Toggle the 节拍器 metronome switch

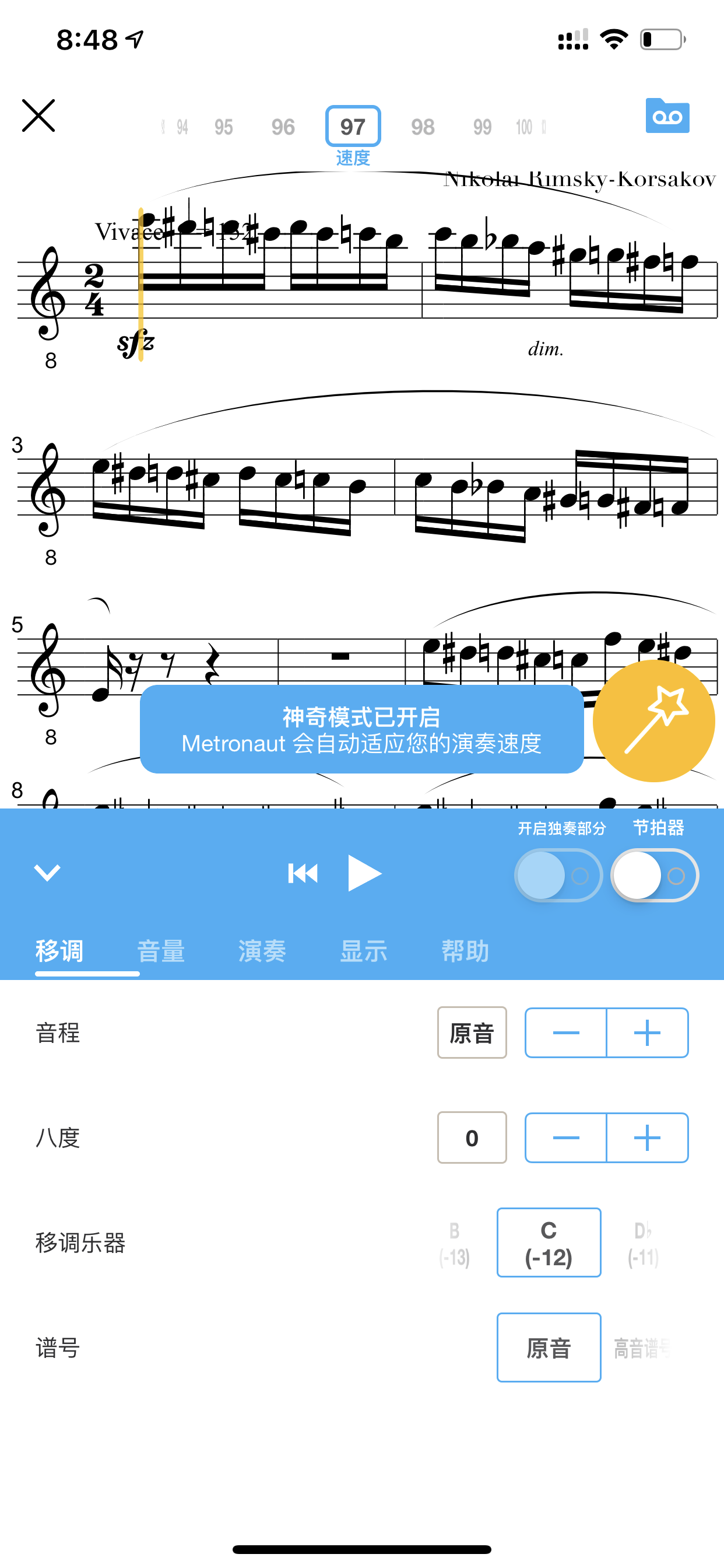pyautogui.click(x=655, y=876)
